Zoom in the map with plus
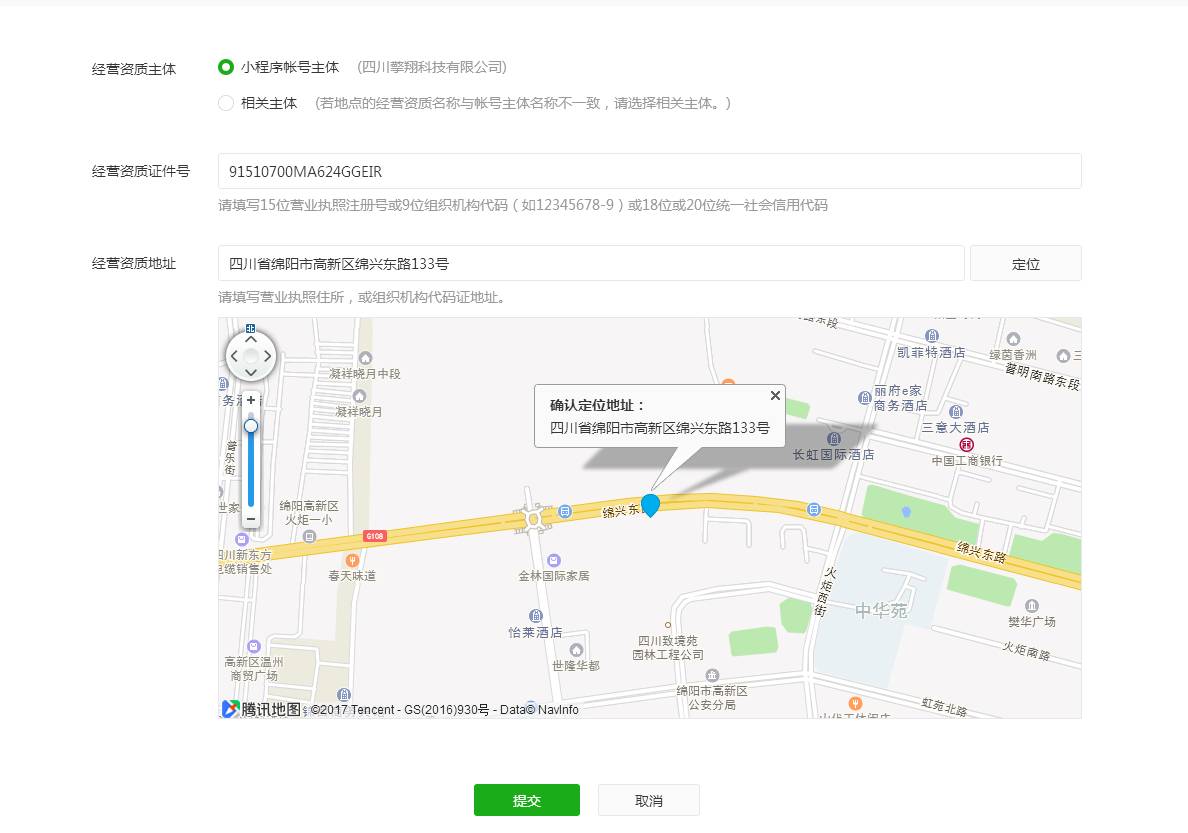Screen dimensions: 1188x833 pos(251,400)
